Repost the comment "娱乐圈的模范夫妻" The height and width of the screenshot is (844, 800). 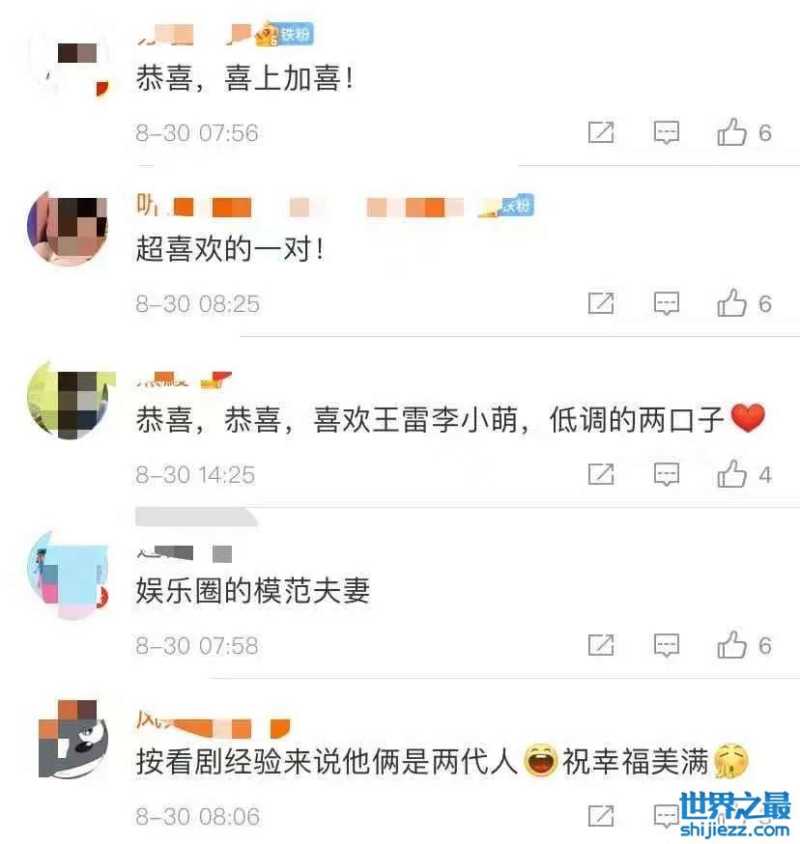click(600, 645)
